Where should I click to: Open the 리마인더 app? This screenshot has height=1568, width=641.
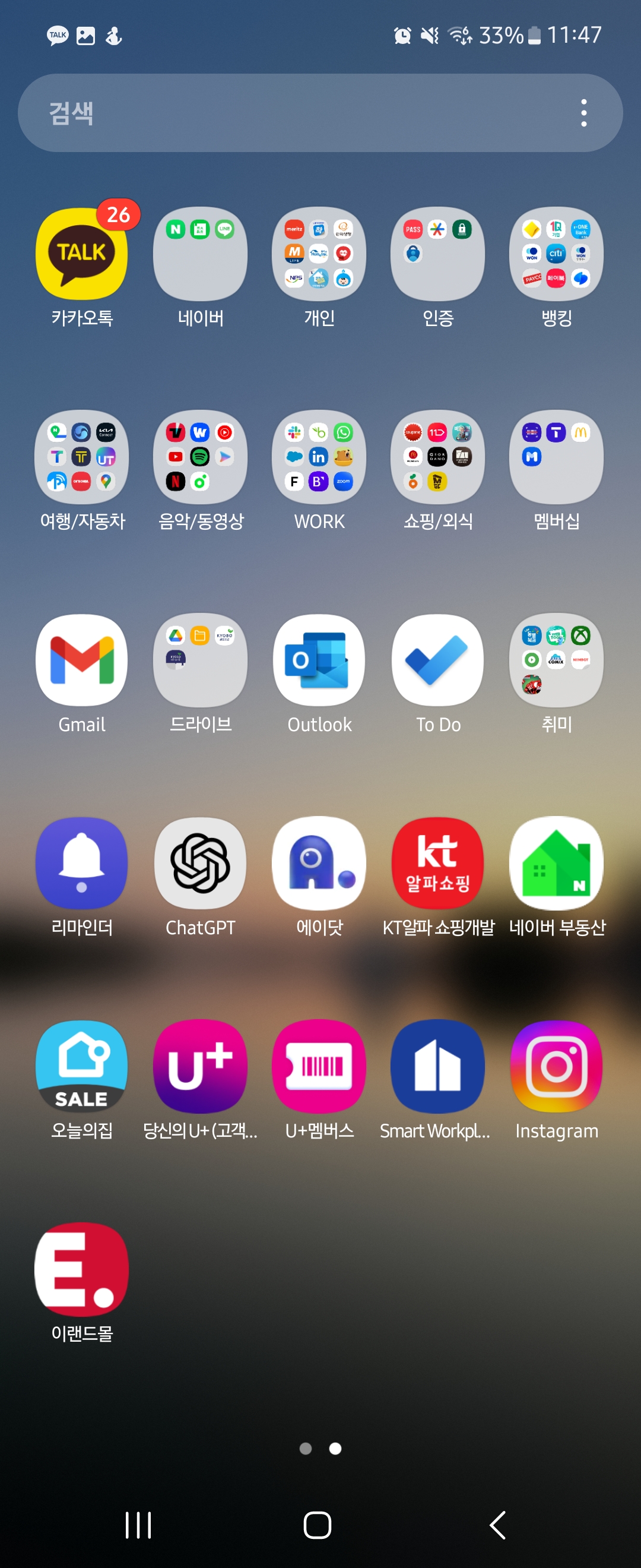(x=81, y=863)
